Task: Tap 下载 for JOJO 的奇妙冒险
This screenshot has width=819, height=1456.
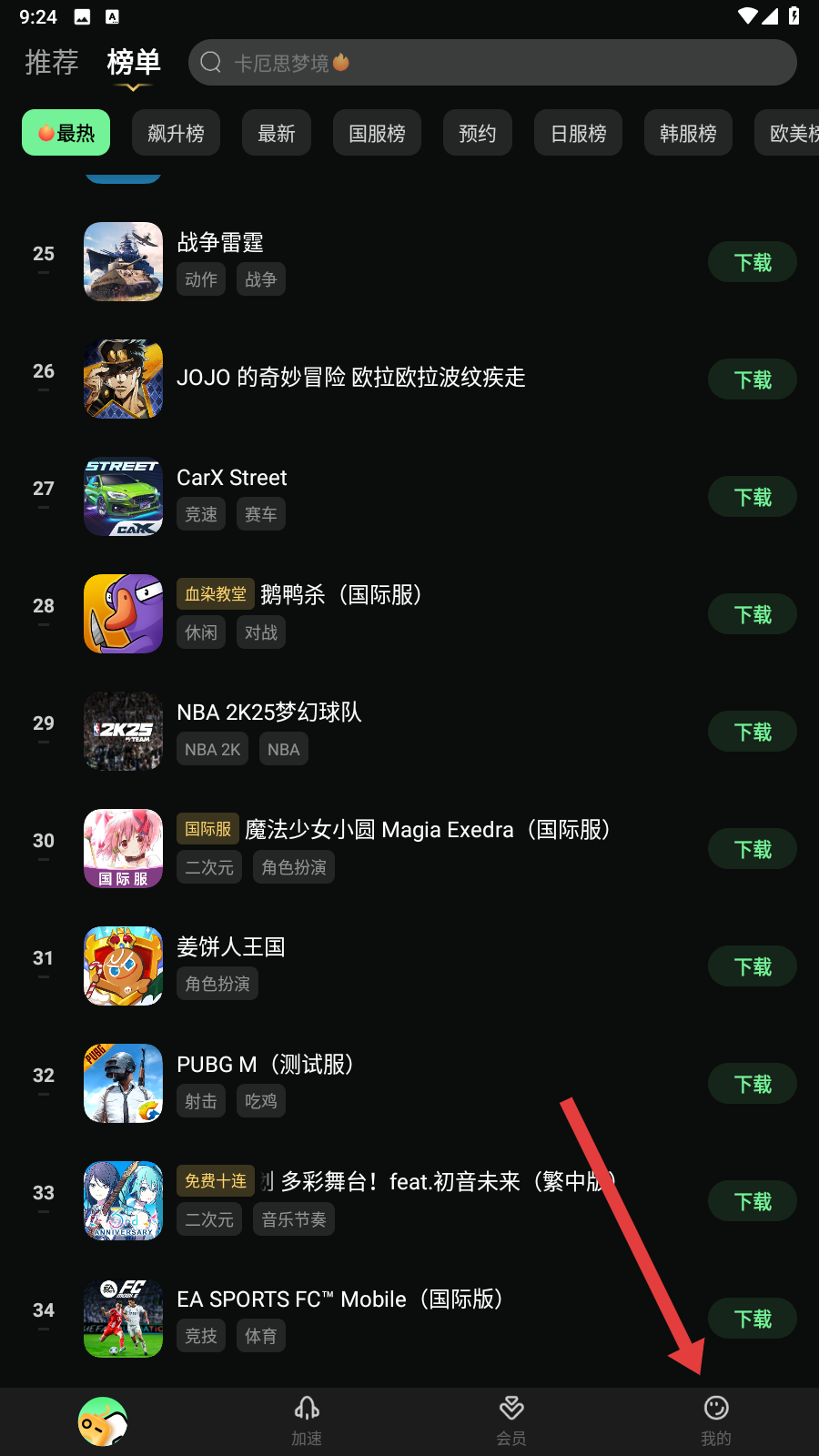Action: pos(752,379)
